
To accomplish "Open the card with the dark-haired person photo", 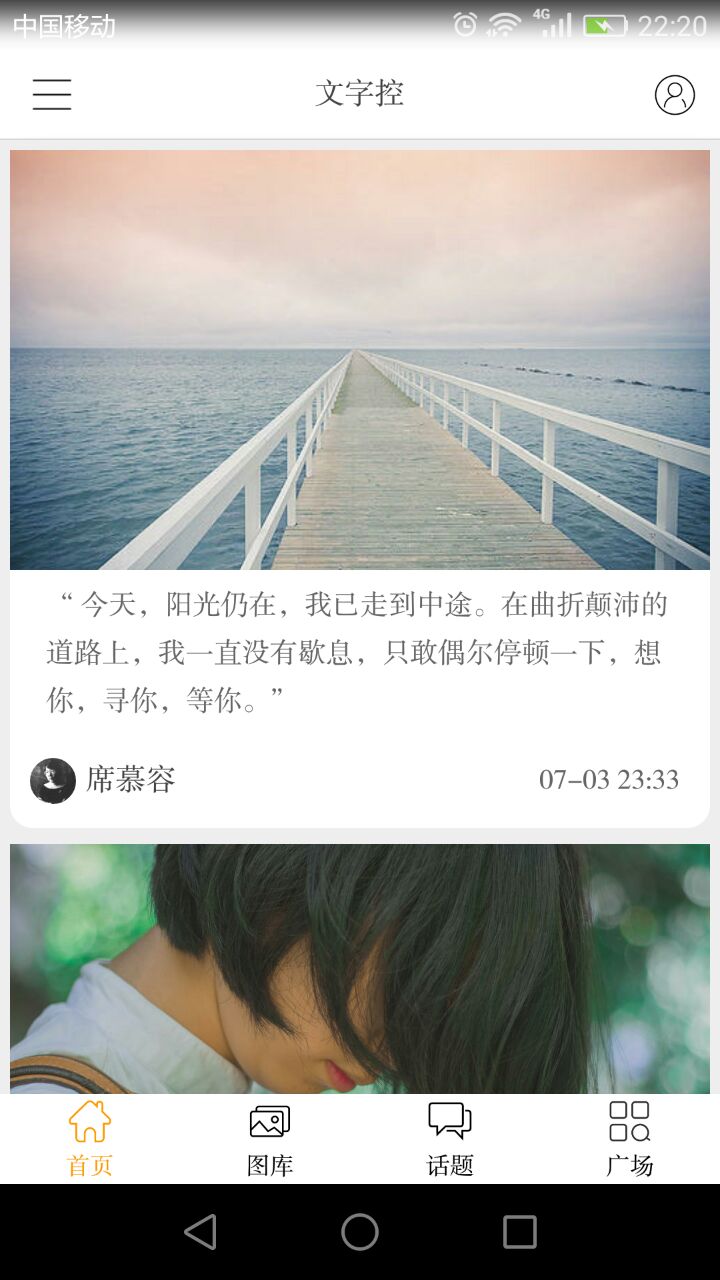I will tap(360, 968).
